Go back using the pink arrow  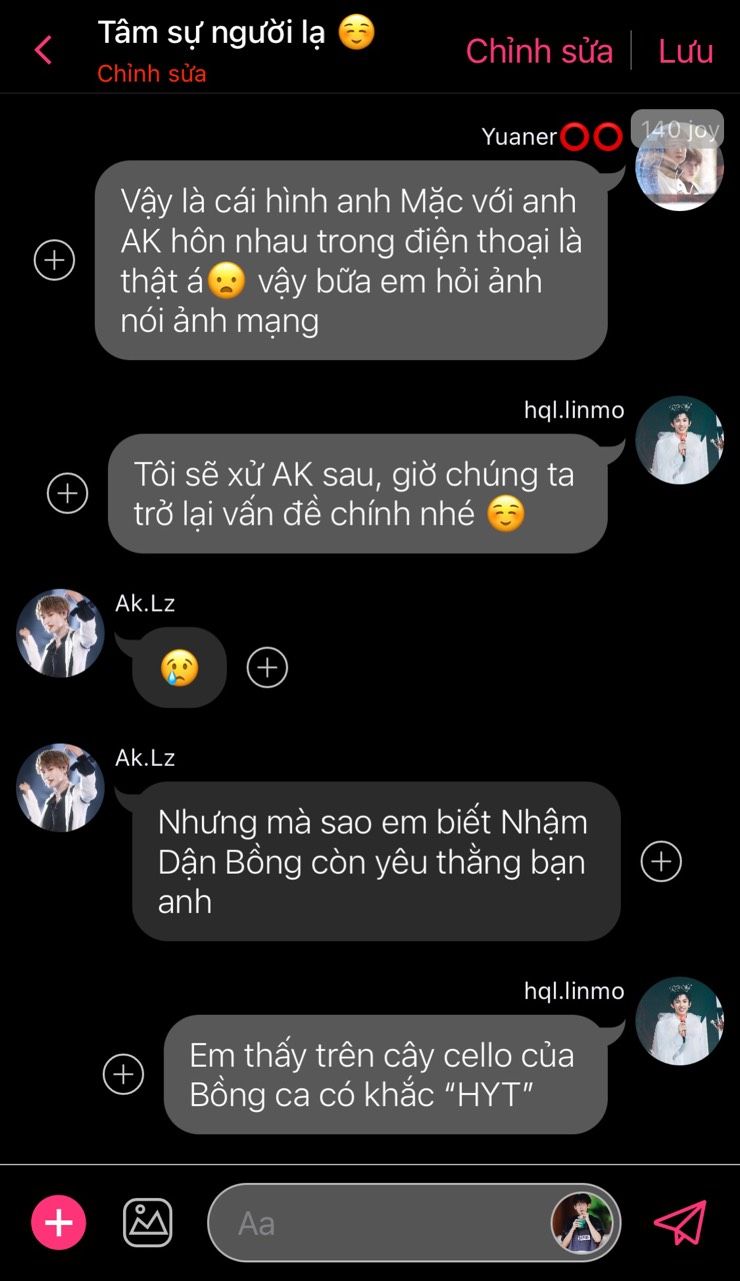(x=43, y=50)
